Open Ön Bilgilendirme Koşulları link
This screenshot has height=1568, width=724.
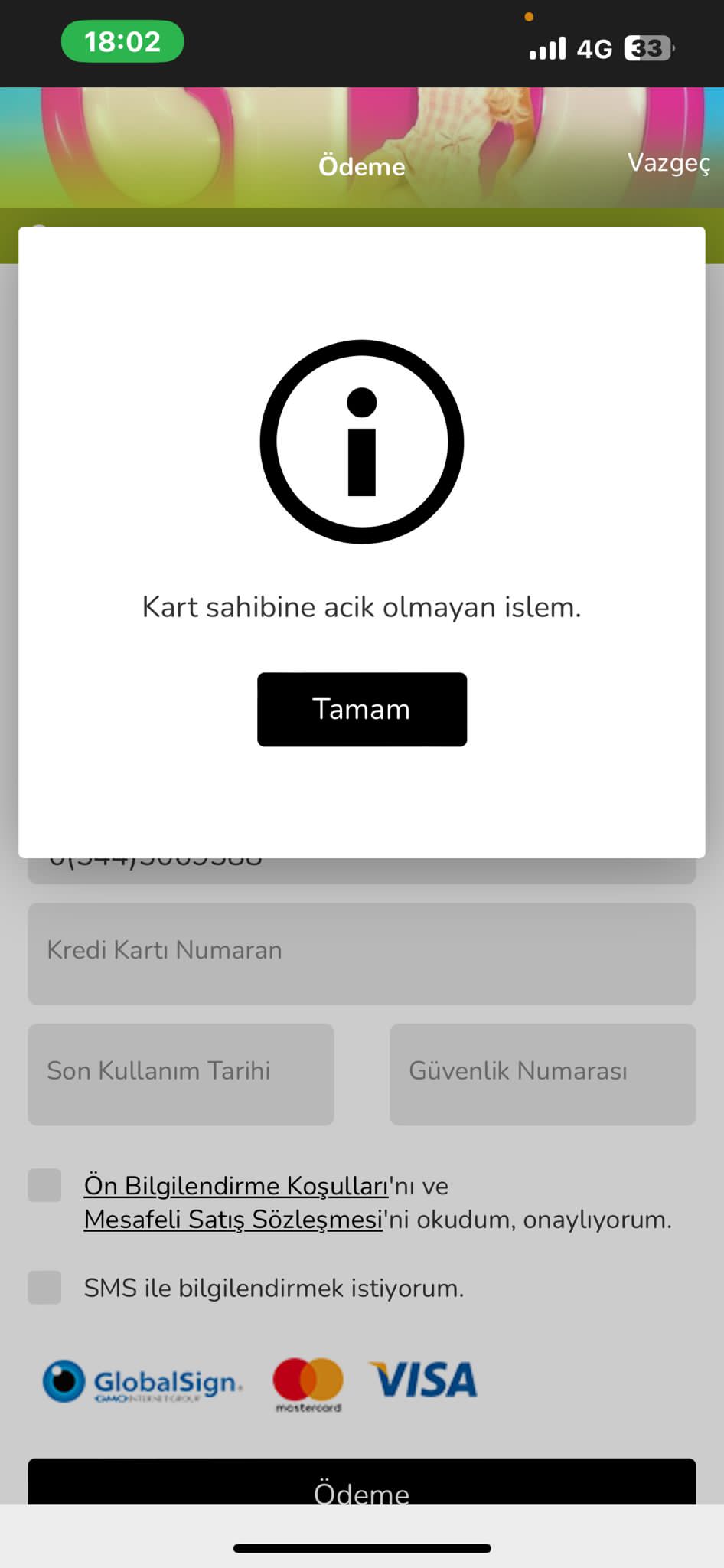(x=236, y=1185)
